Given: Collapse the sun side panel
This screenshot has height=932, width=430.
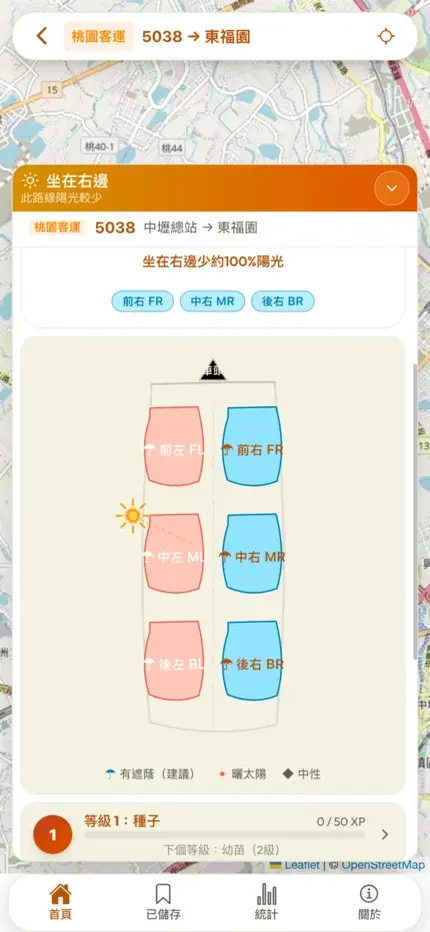Looking at the screenshot, I should pyautogui.click(x=391, y=188).
